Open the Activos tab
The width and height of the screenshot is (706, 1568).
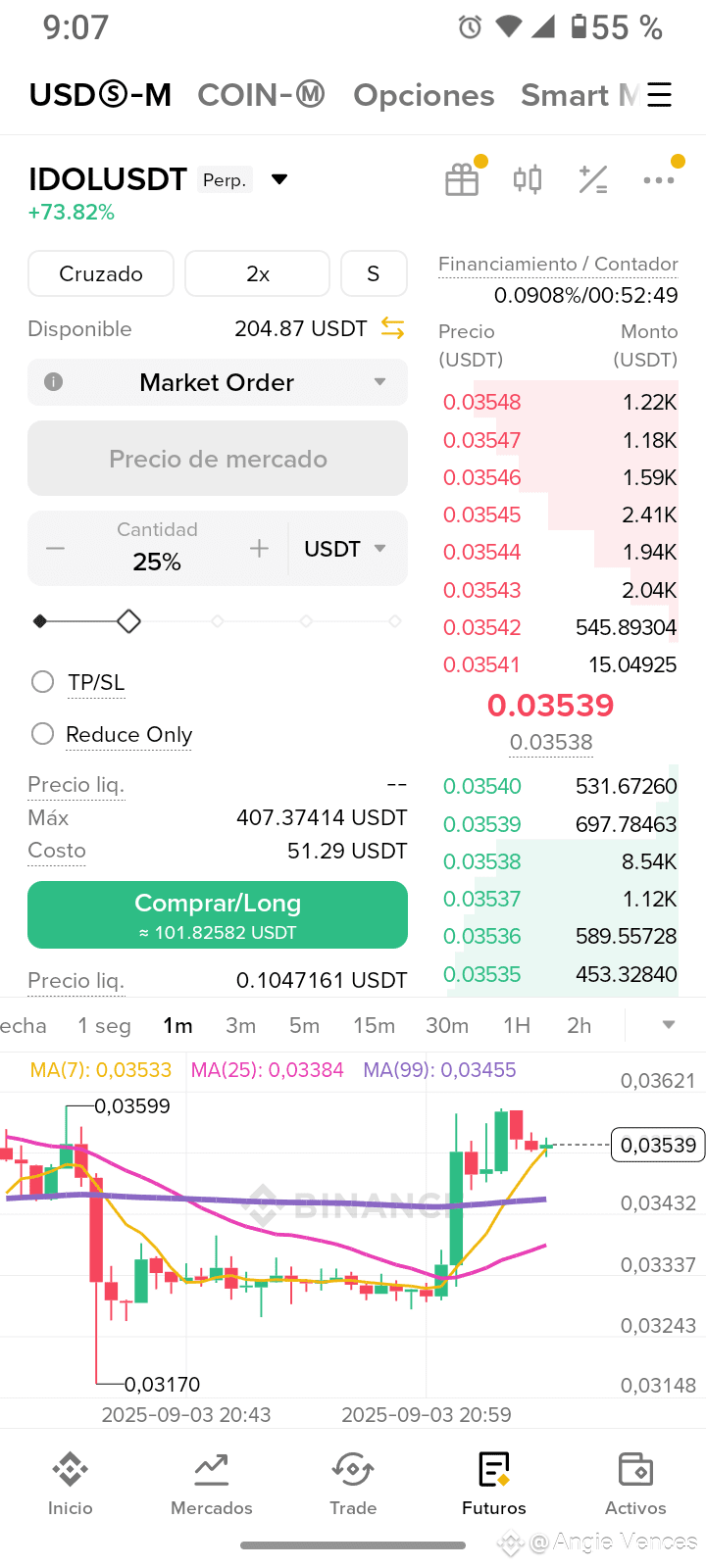635,1485
